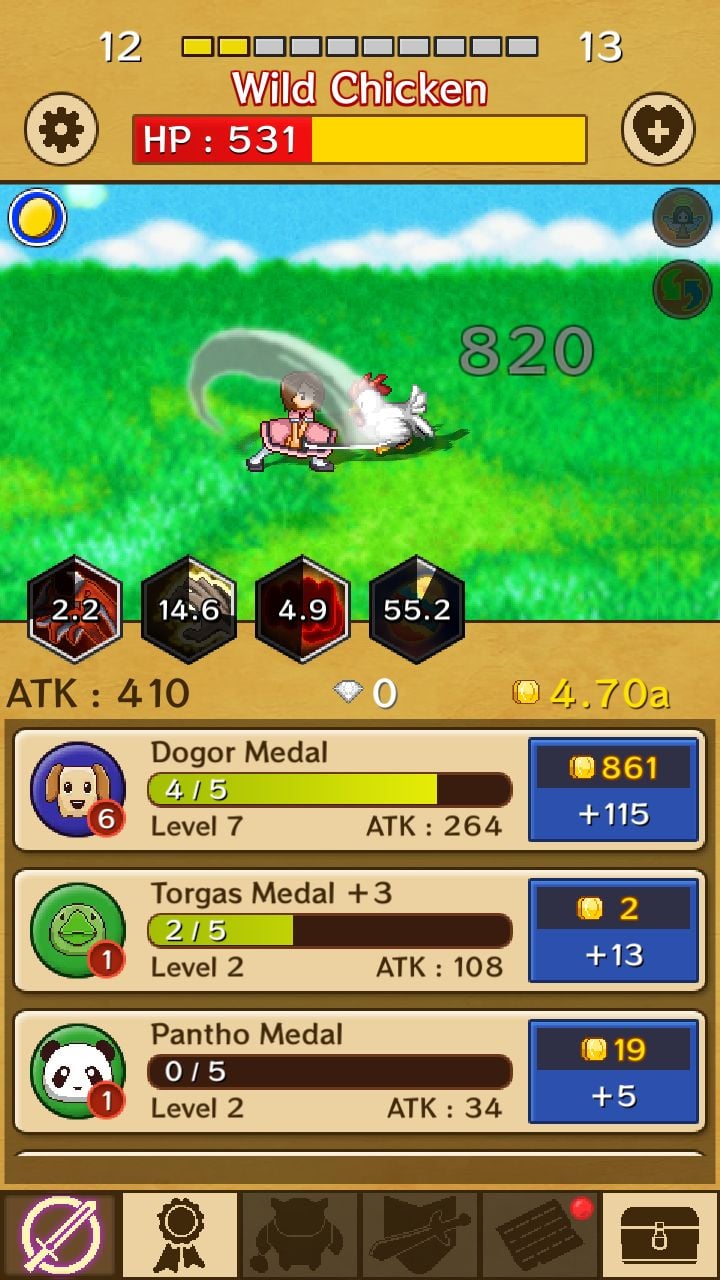Viewport: 720px width, 1280px height.
Task: Cast the ultimate skill showing 55.2
Action: click(417, 608)
